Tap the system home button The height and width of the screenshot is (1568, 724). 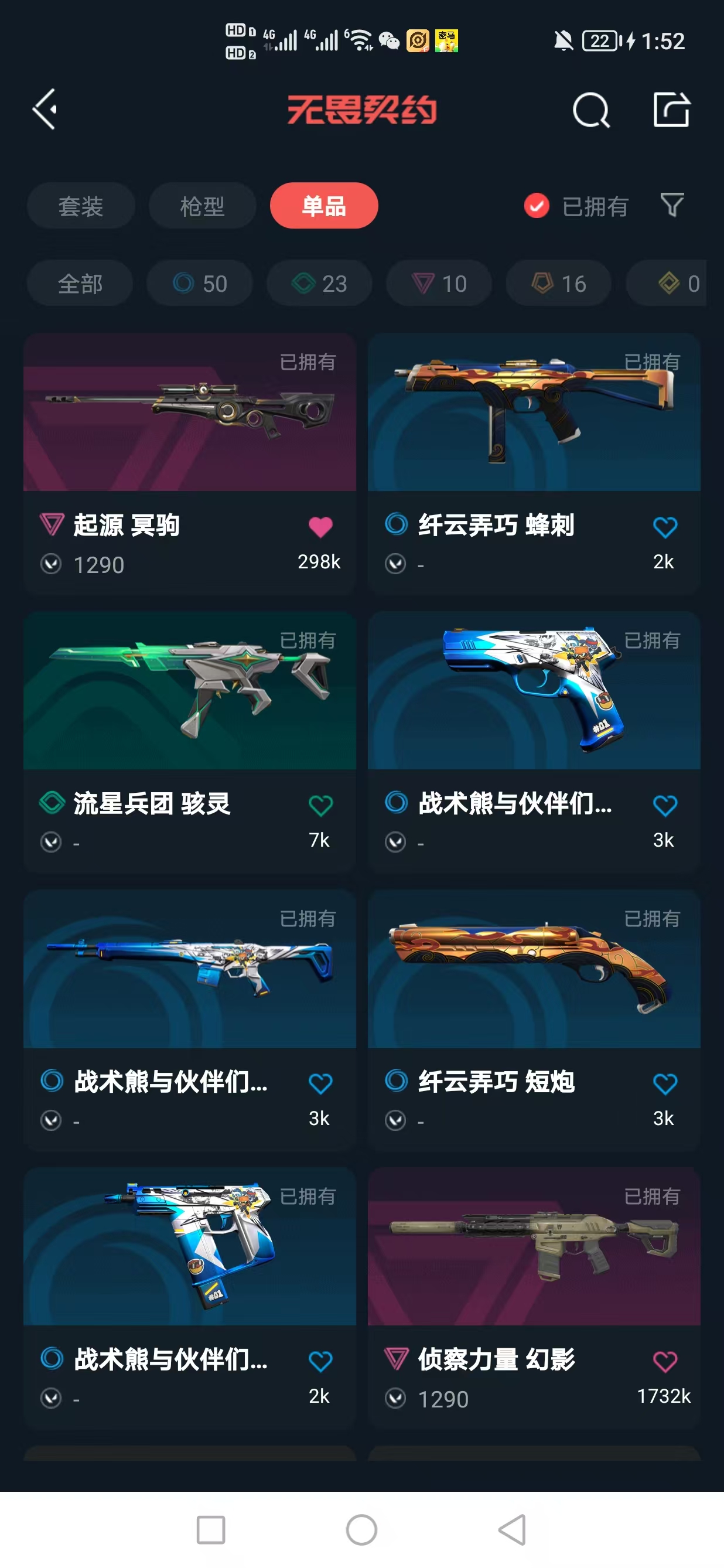click(x=361, y=1530)
